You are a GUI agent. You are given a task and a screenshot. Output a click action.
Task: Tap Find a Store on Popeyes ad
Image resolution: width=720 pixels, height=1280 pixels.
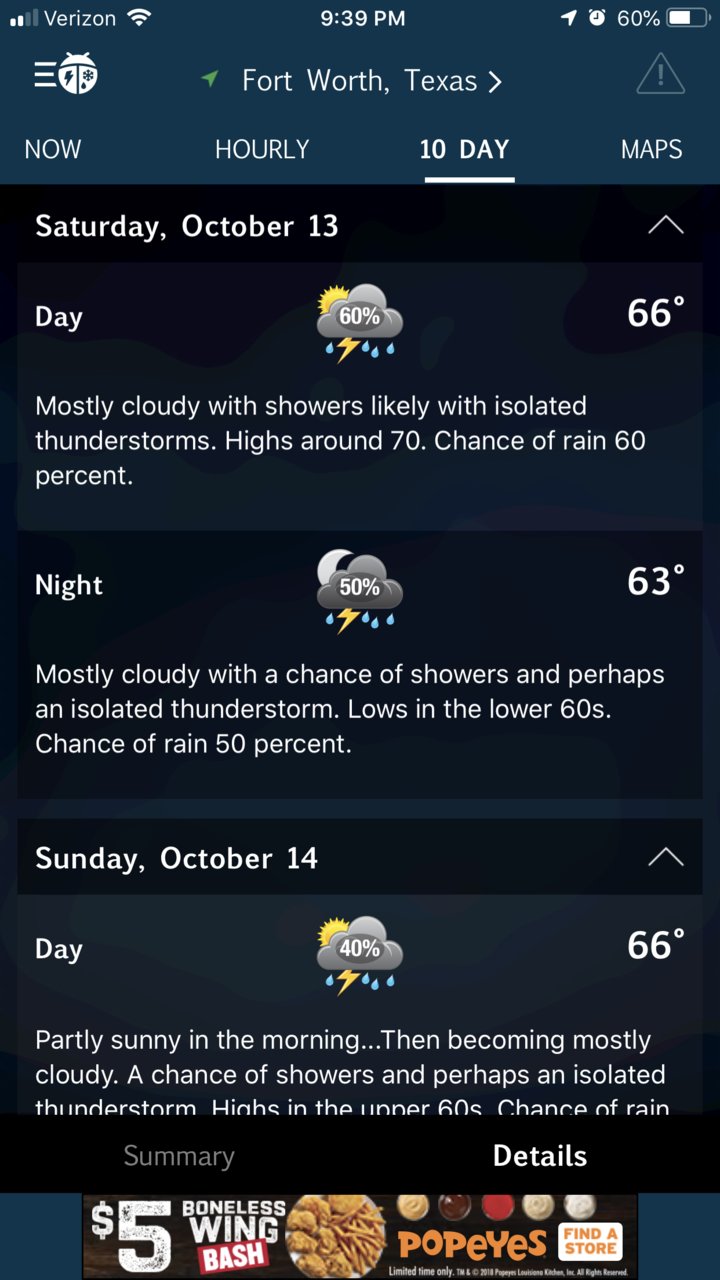tap(590, 1241)
